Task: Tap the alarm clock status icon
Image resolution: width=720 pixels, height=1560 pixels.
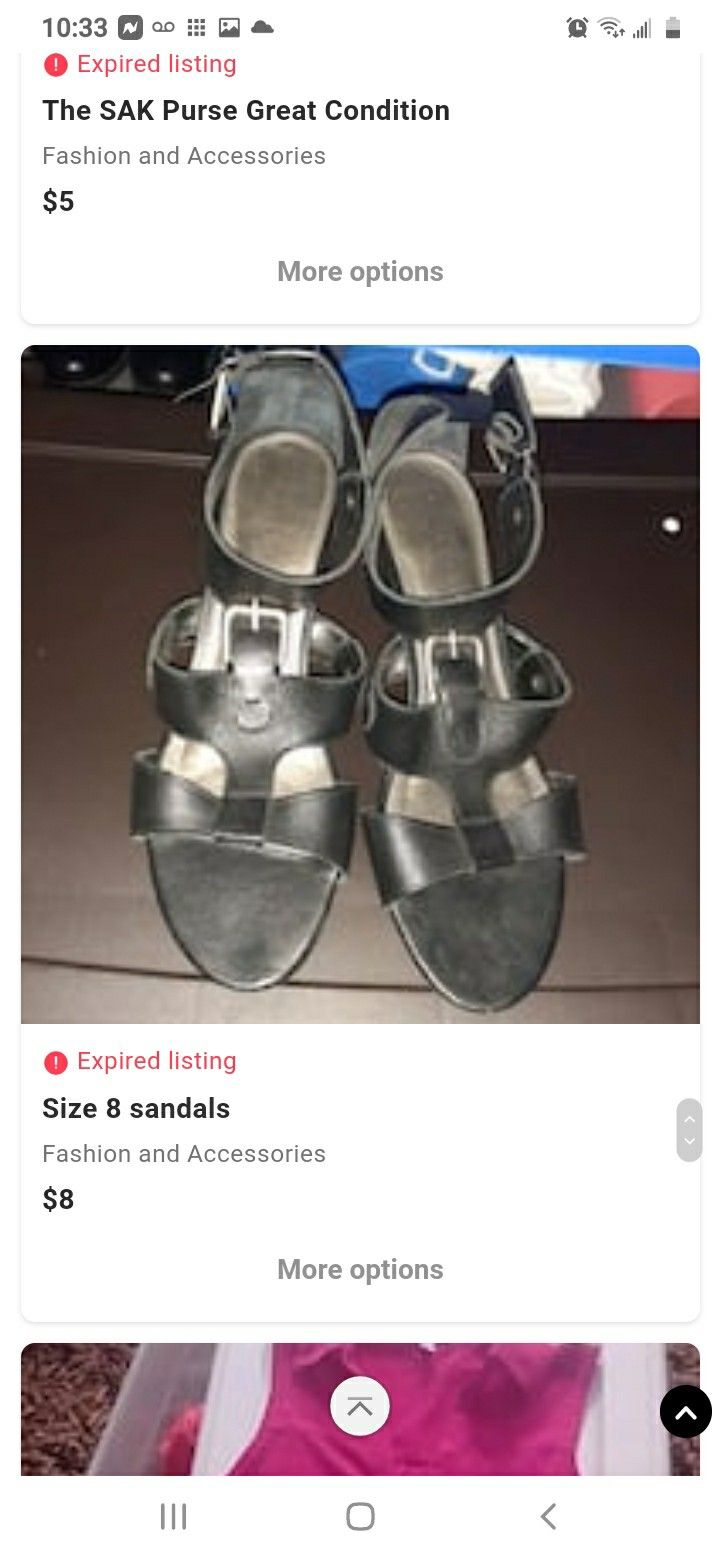Action: (578, 28)
